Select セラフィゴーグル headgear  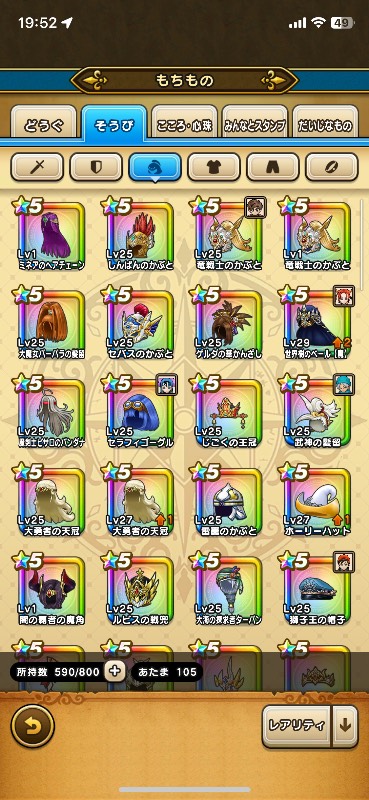140,413
